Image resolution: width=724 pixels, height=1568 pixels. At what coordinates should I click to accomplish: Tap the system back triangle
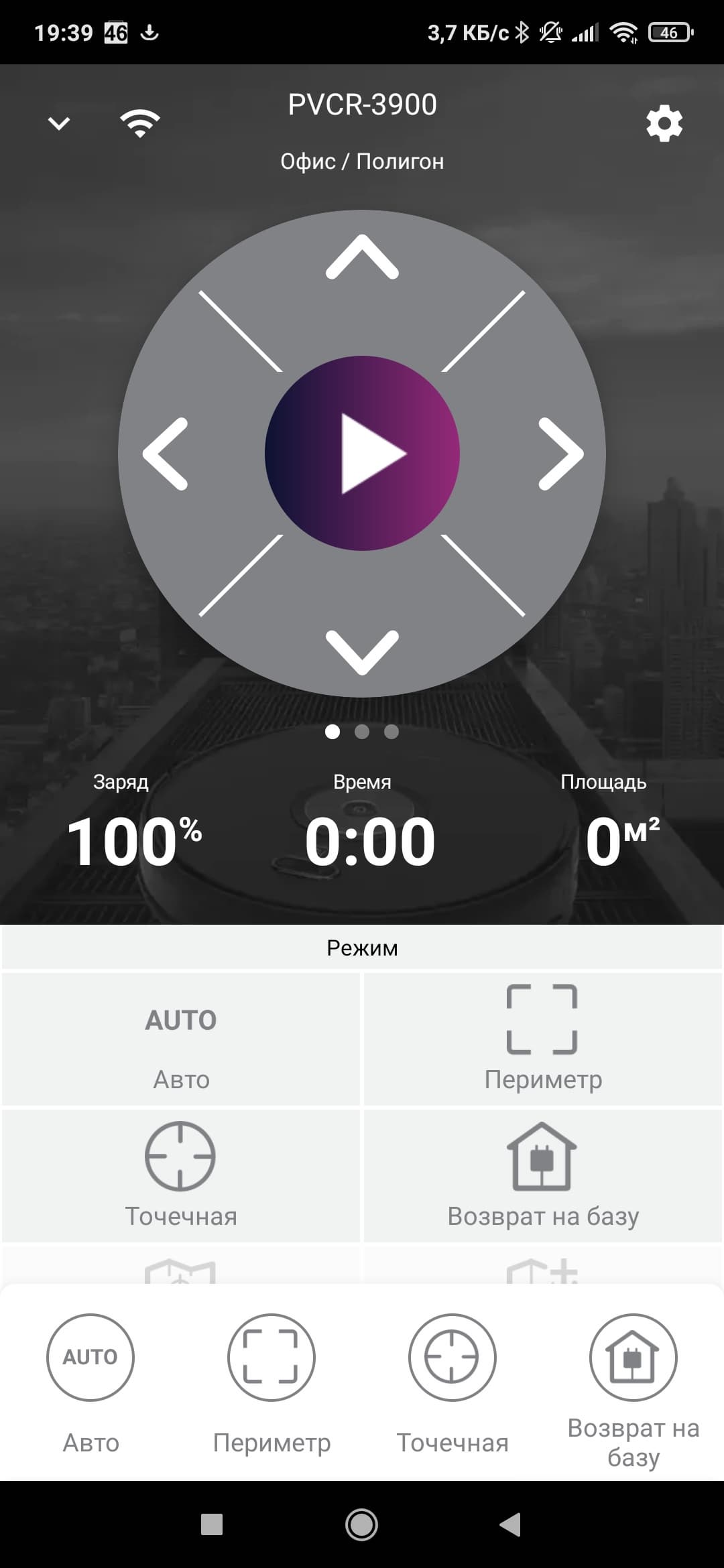pos(511,1525)
